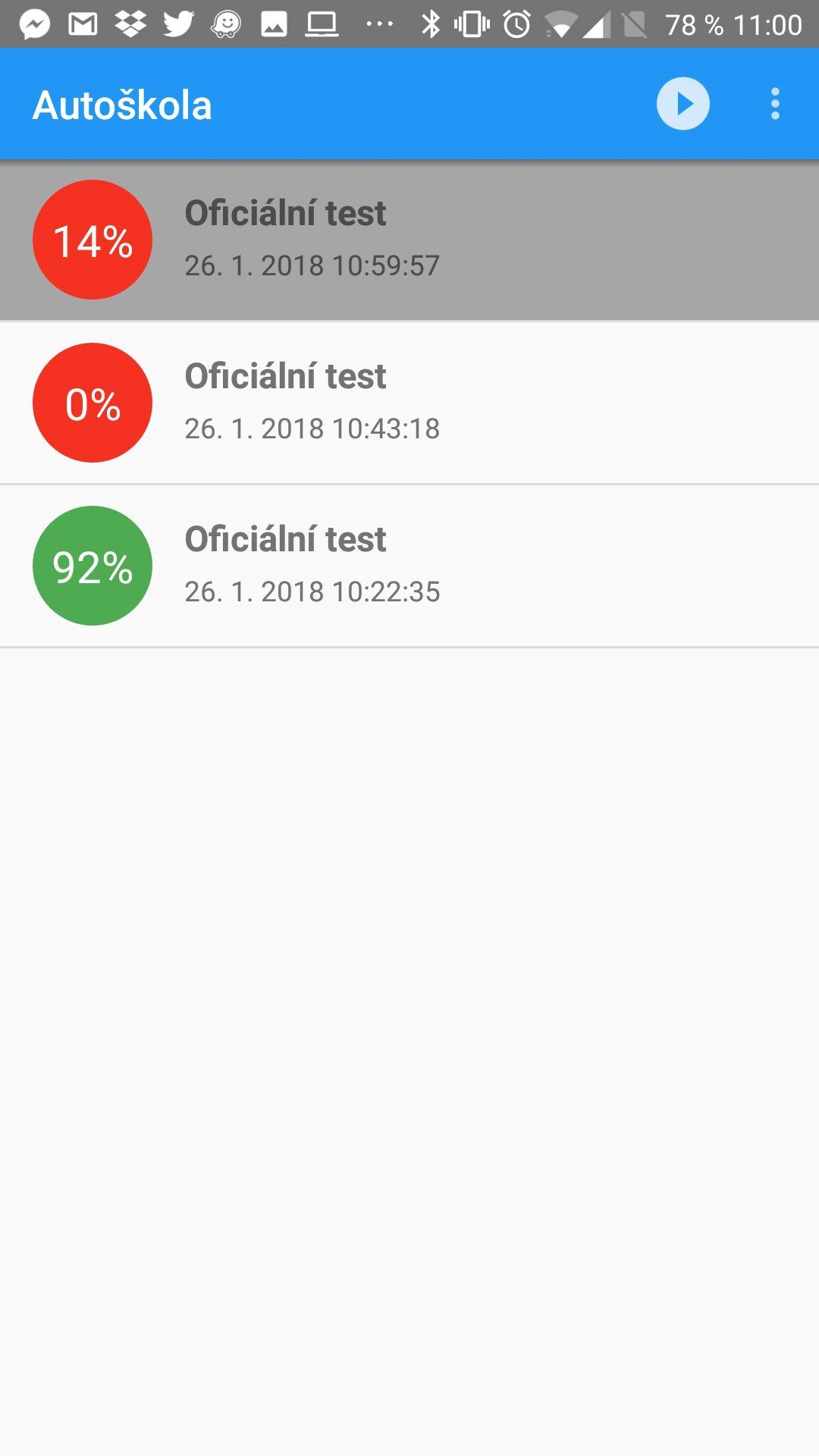View the 0% test from 10:43:18
The height and width of the screenshot is (1456, 819).
click(x=409, y=403)
